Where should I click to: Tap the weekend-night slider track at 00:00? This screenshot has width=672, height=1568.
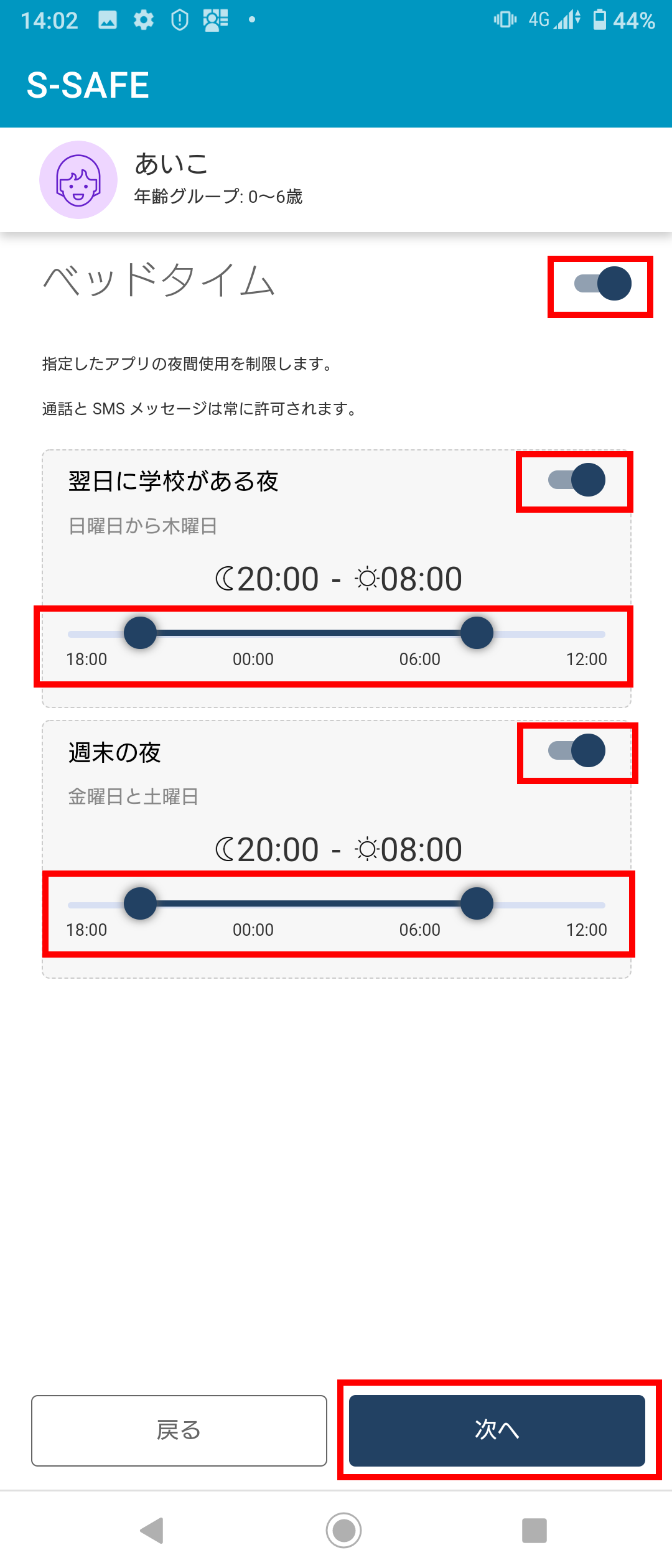click(253, 904)
